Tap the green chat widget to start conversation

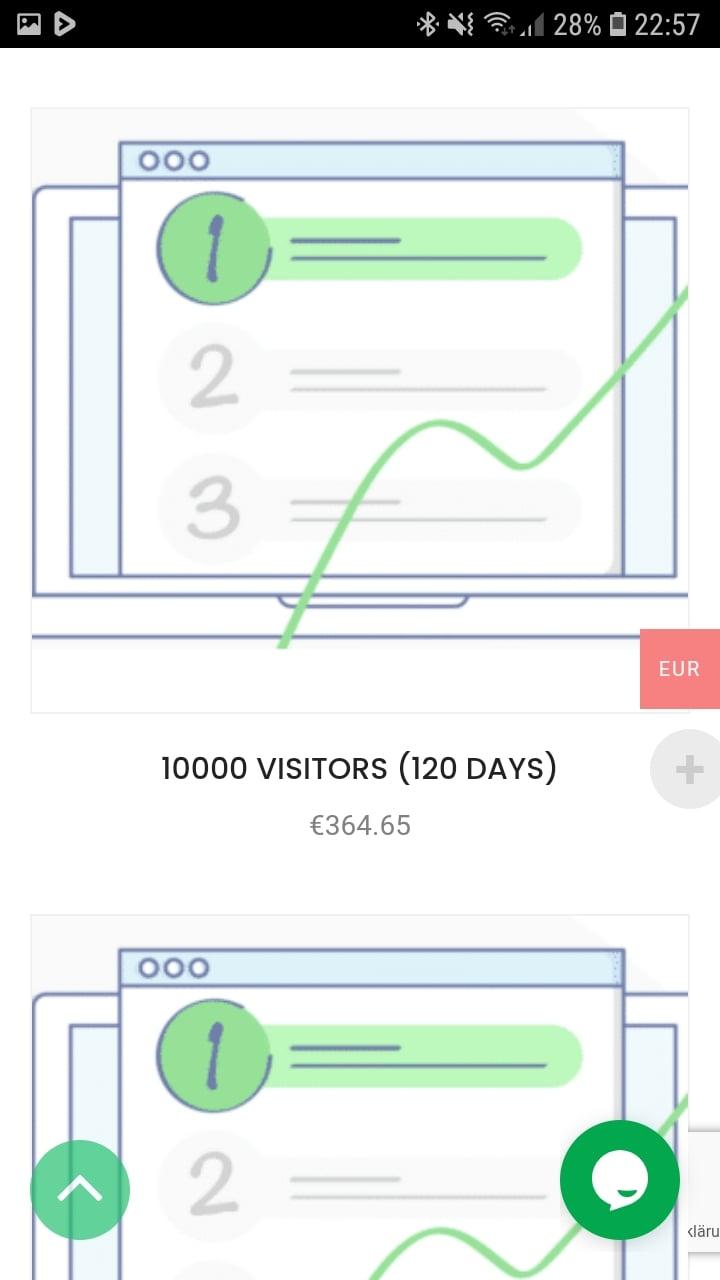(620, 1180)
